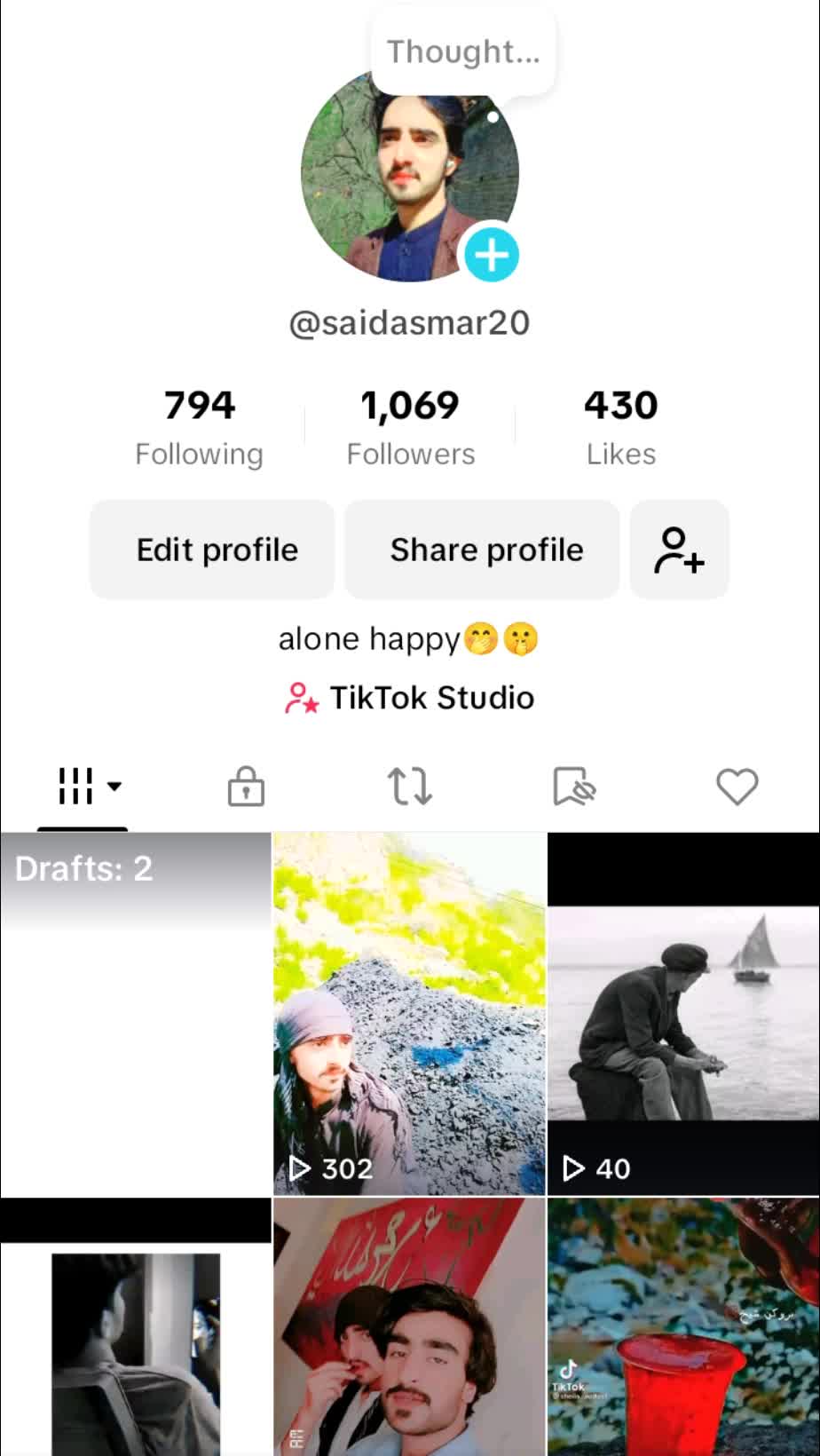This screenshot has width=820, height=1456.
Task: Open TikTok Studio
Action: coord(410,698)
